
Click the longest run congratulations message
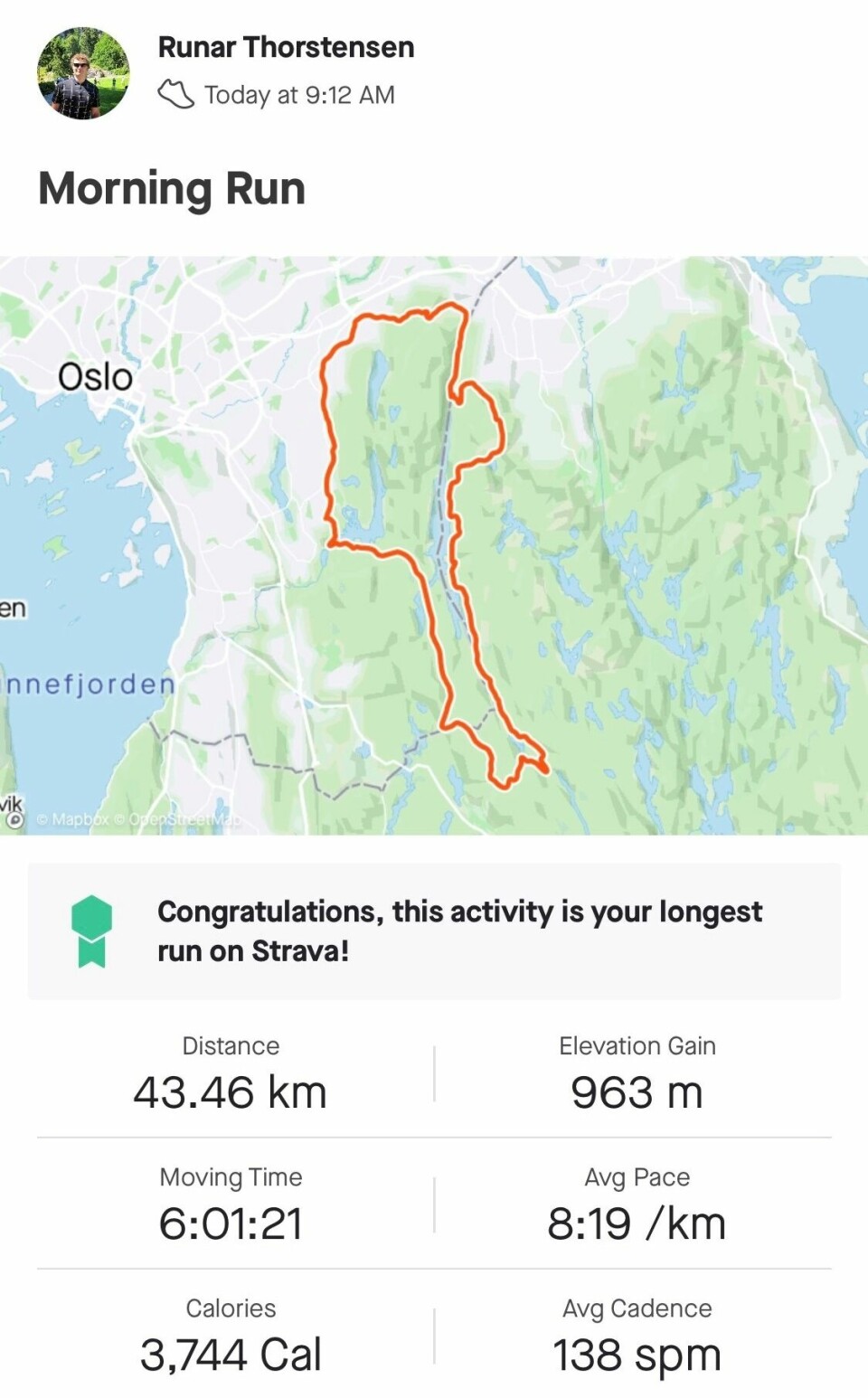[x=460, y=930]
